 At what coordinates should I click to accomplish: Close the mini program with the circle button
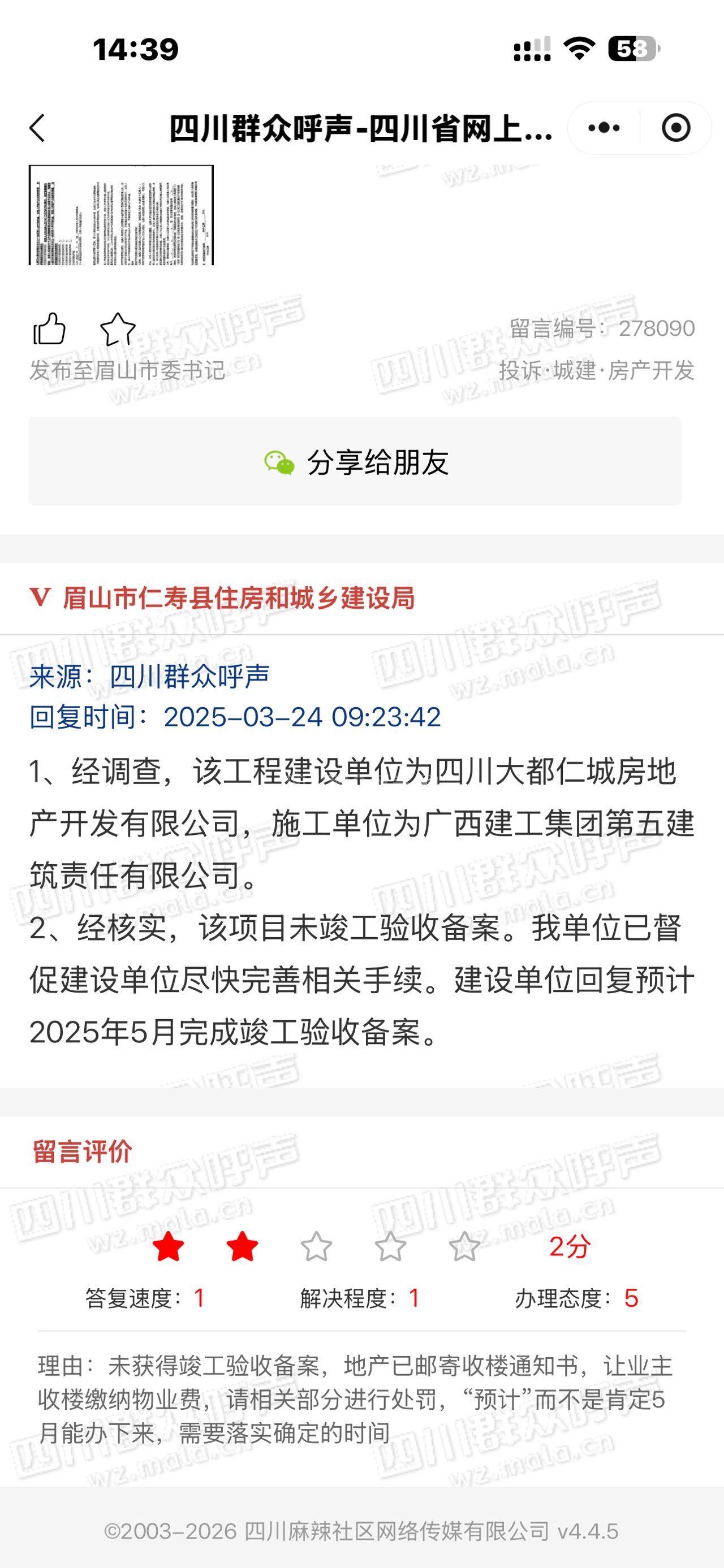click(x=676, y=128)
